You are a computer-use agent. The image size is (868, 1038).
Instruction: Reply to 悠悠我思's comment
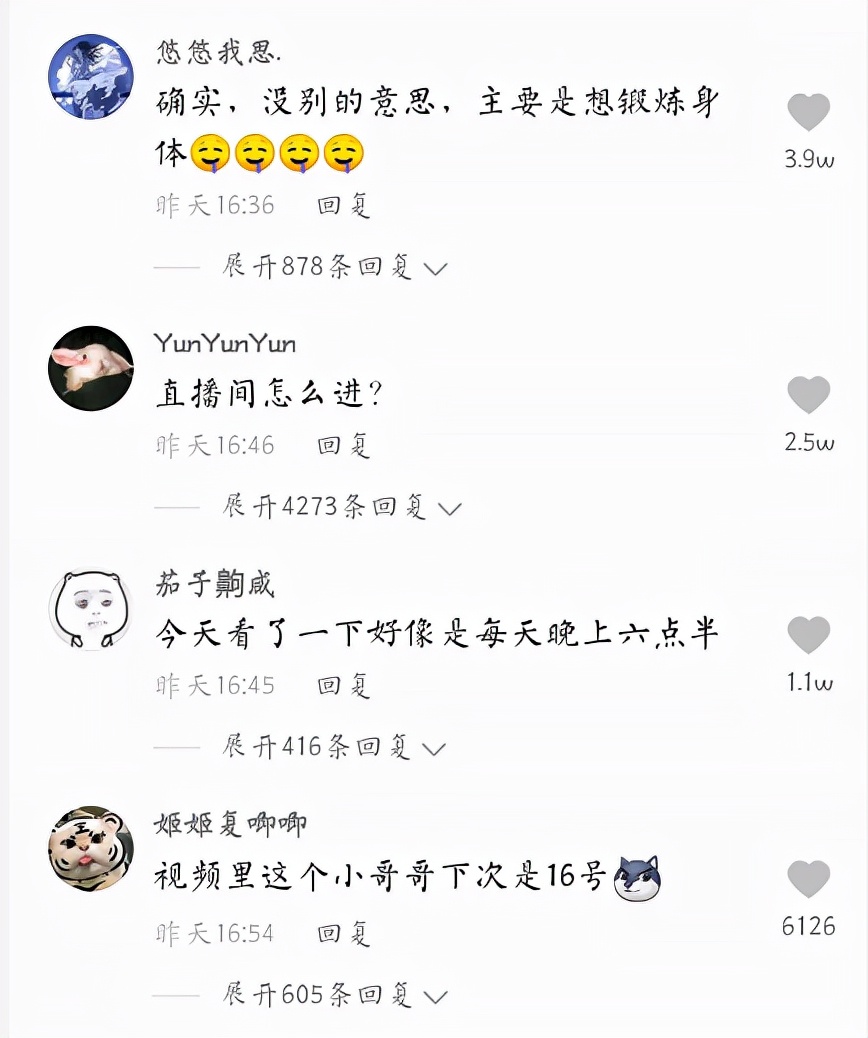coord(346,206)
